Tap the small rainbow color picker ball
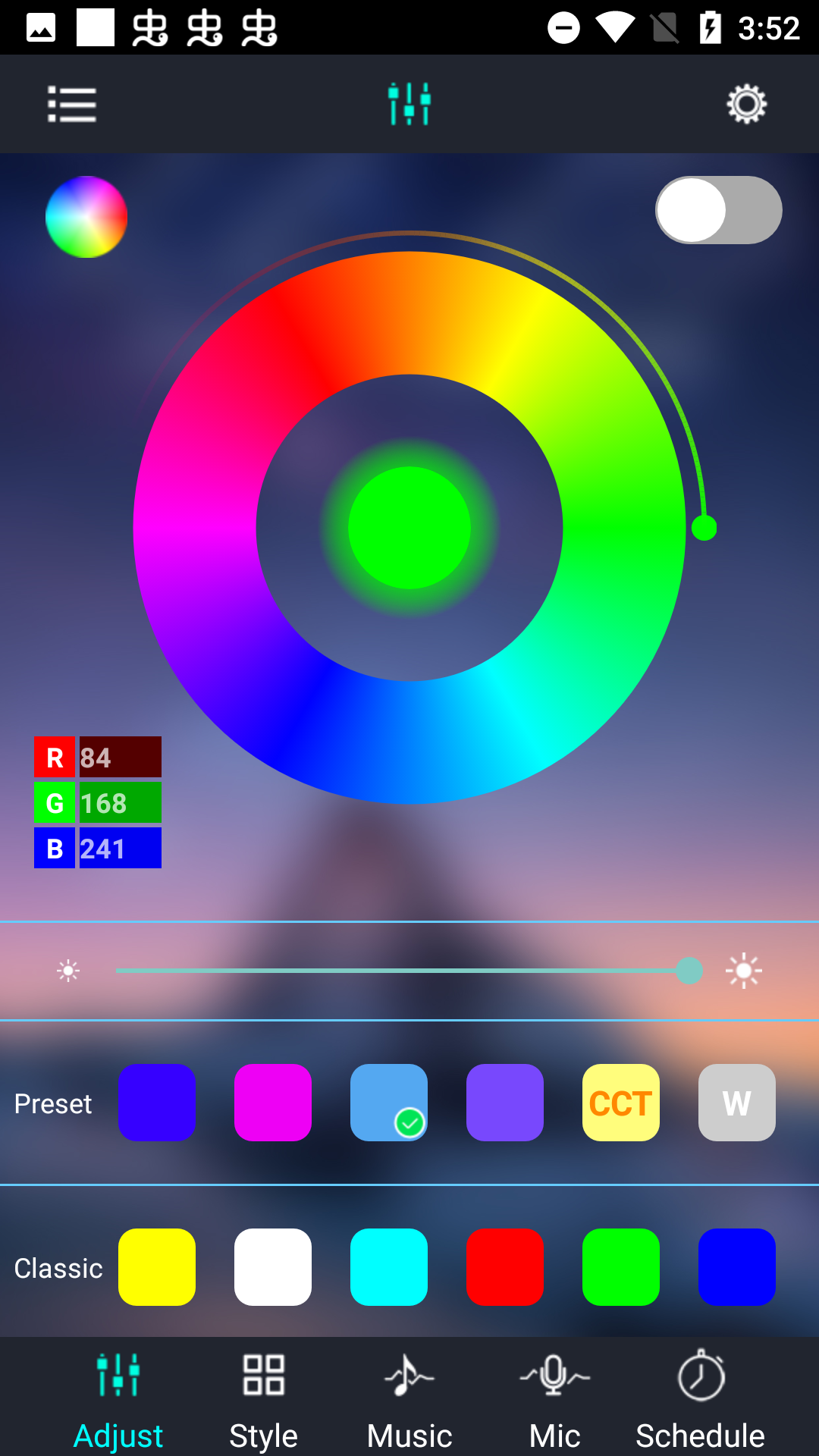Screen dimensions: 819x1456 [86, 217]
